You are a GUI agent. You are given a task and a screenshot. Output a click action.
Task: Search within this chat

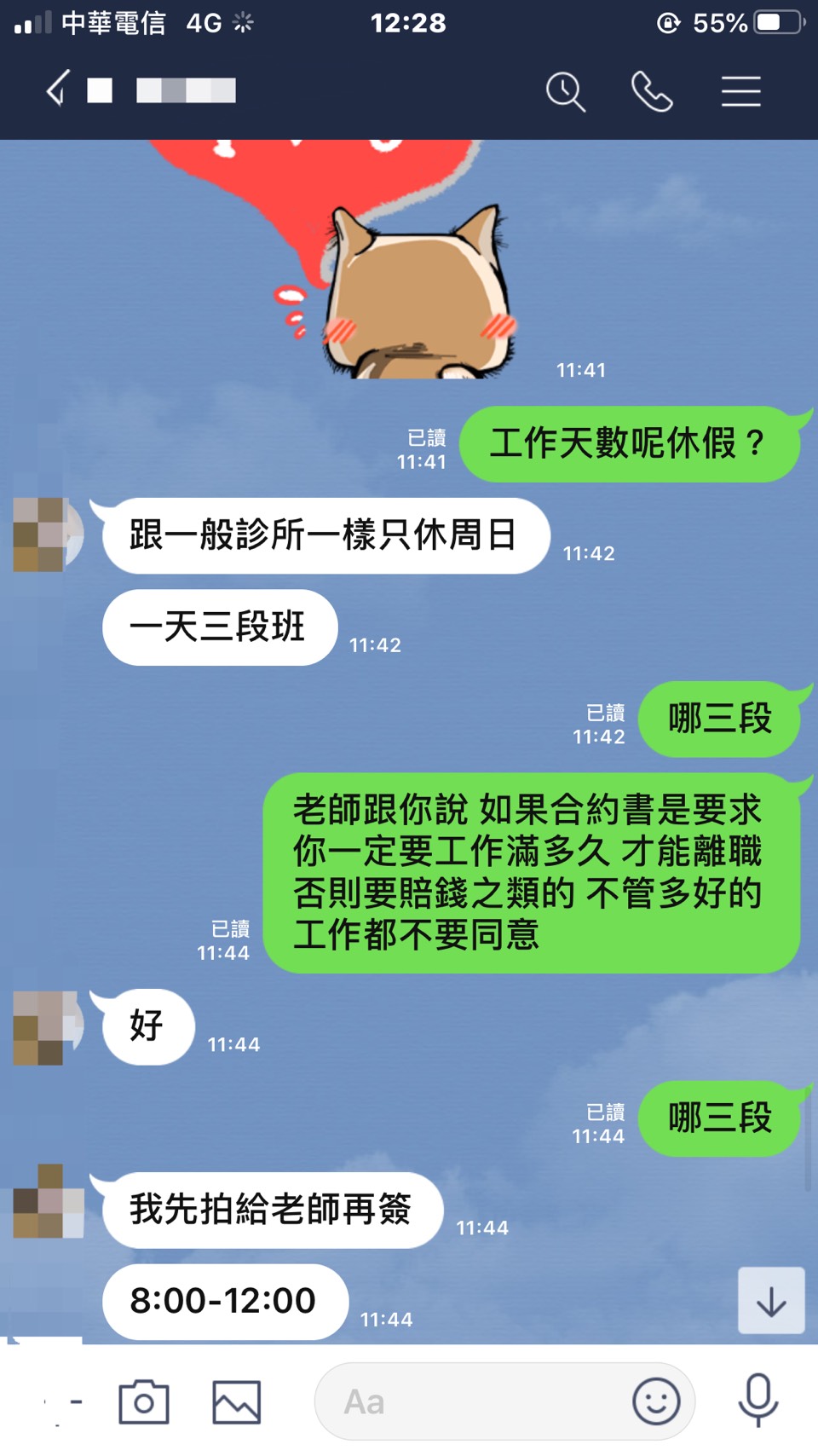565,91
